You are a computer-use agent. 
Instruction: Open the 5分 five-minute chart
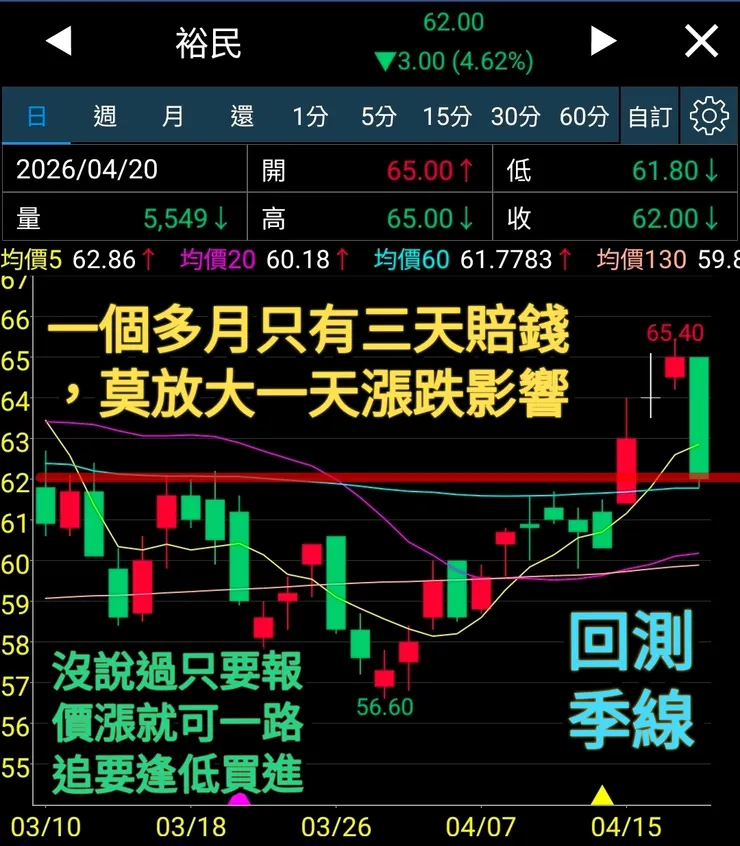point(377,116)
